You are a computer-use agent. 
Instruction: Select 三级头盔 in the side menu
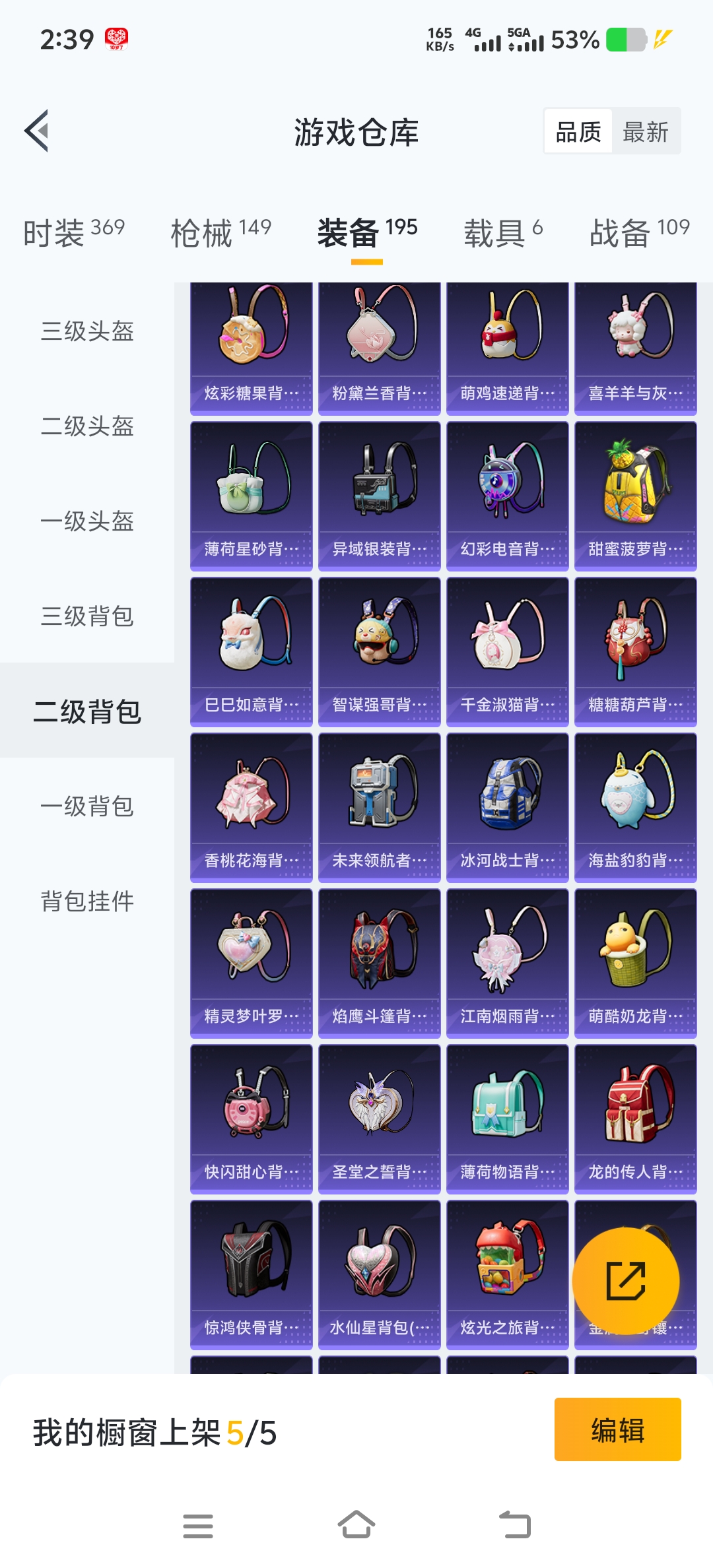coord(87,331)
